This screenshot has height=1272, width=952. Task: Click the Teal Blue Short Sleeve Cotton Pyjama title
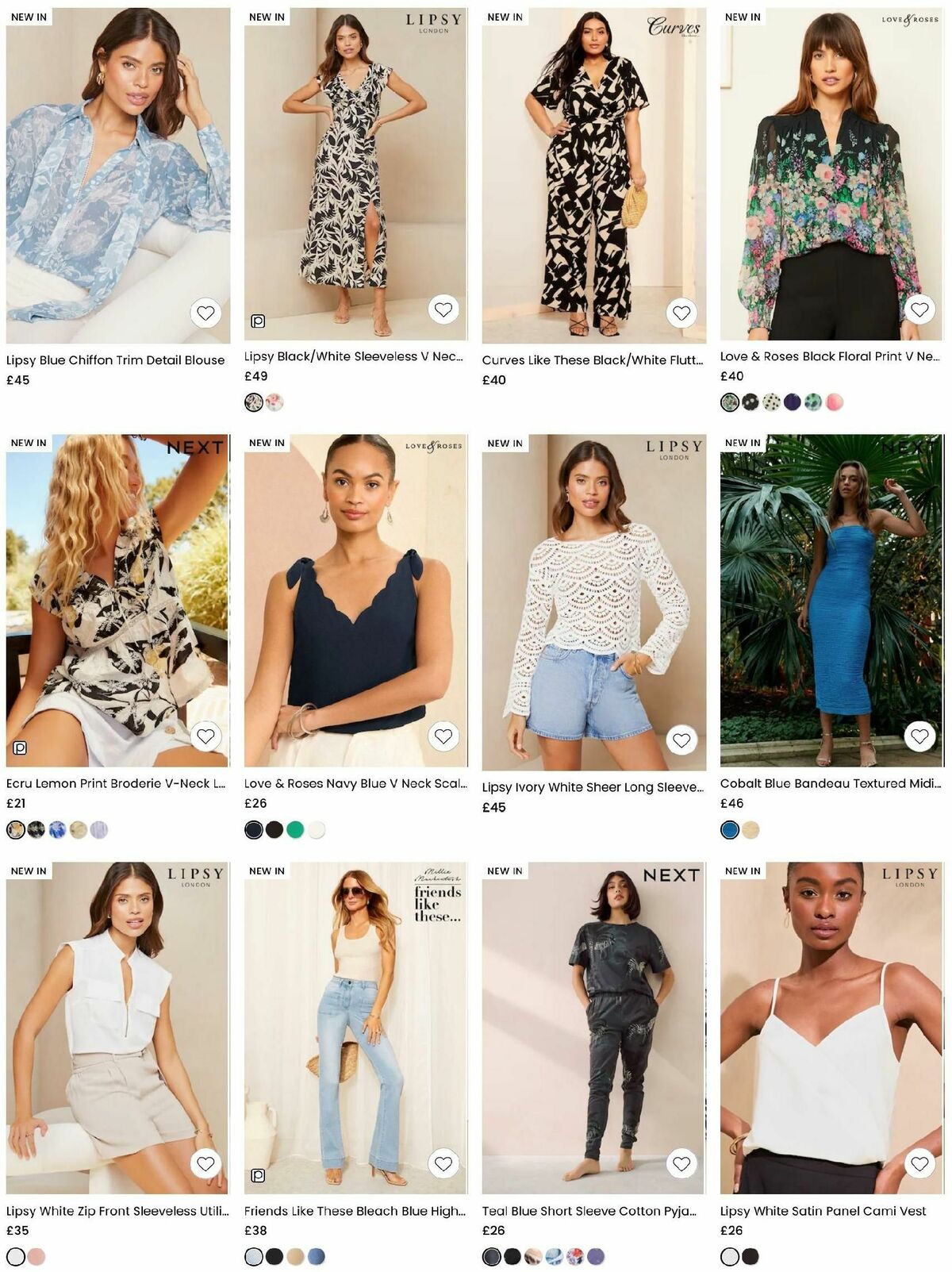coord(590,1212)
